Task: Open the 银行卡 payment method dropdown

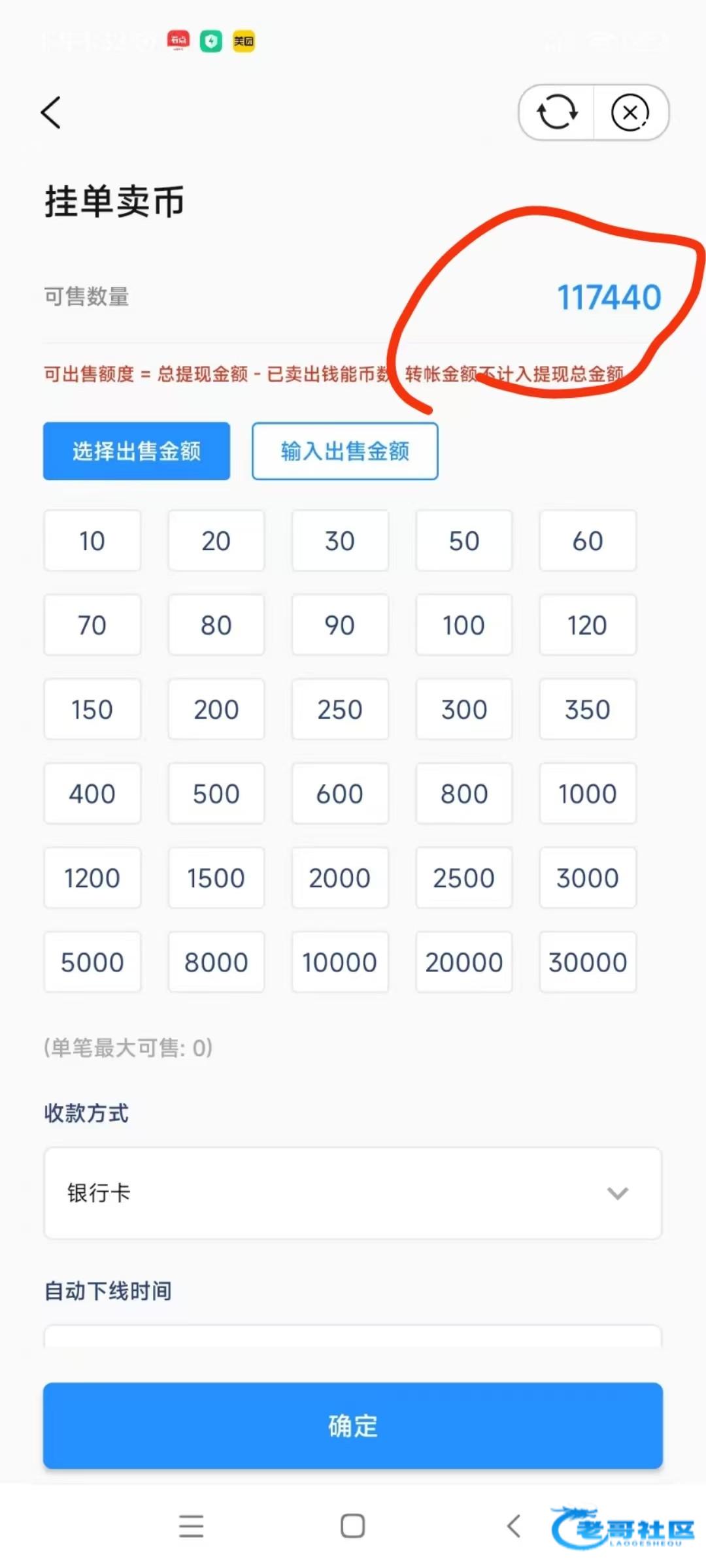Action: (x=353, y=1194)
